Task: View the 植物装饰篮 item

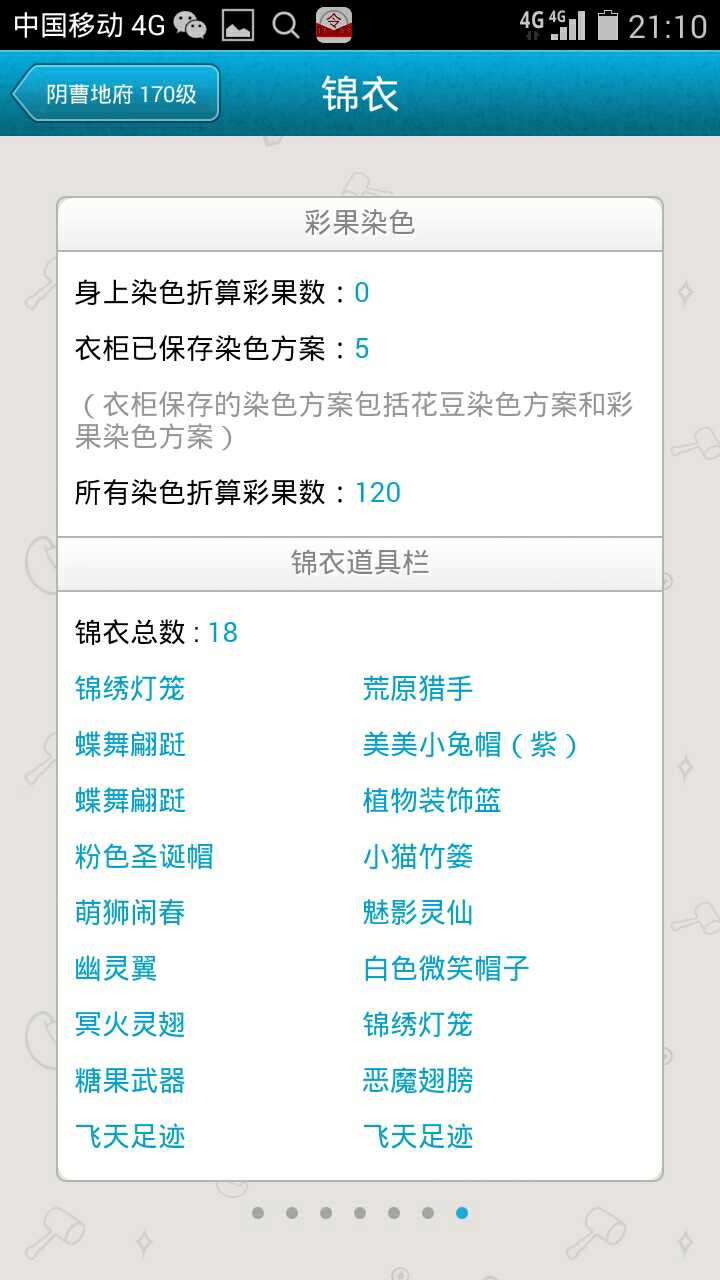Action: tap(431, 801)
